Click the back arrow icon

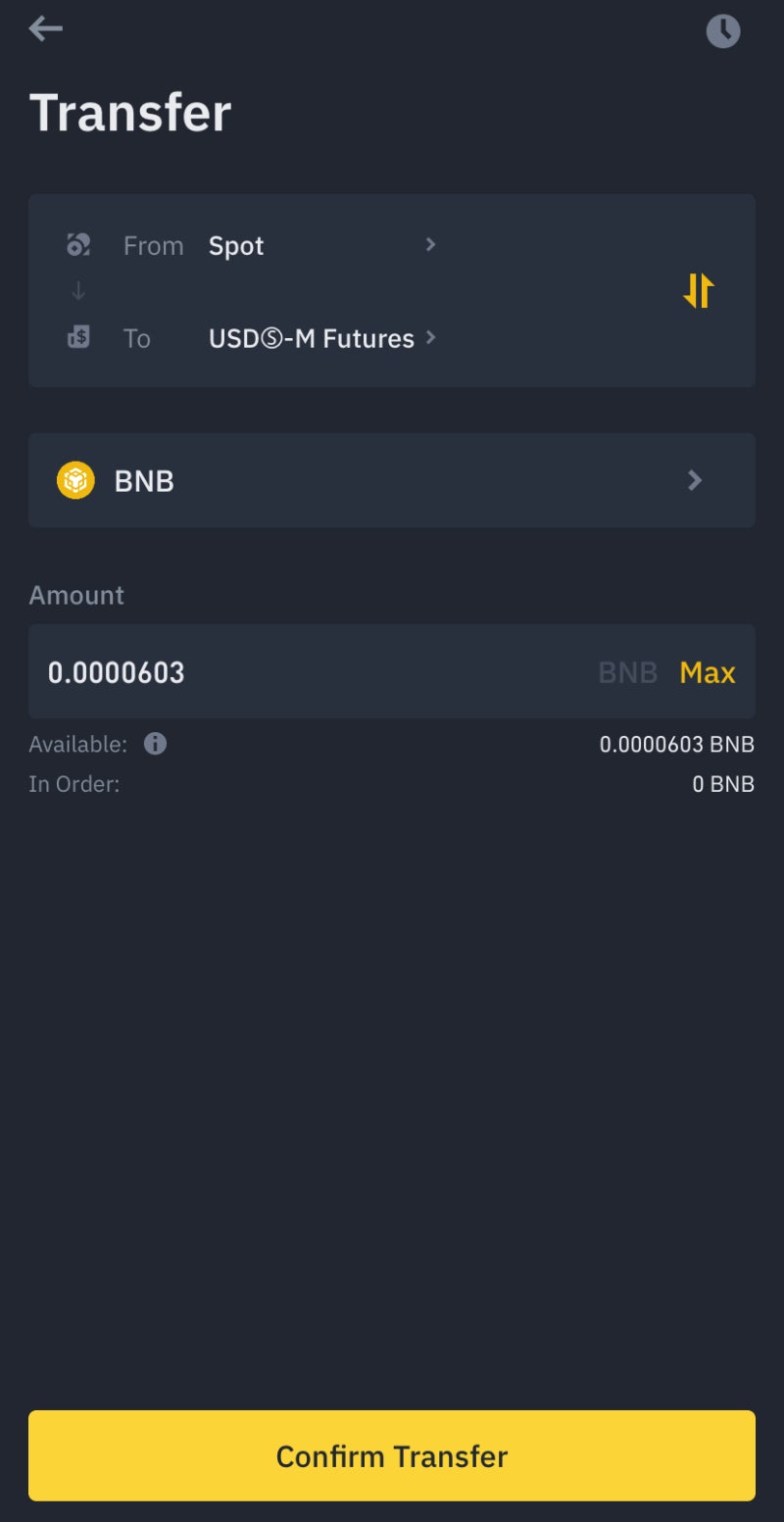(x=45, y=28)
